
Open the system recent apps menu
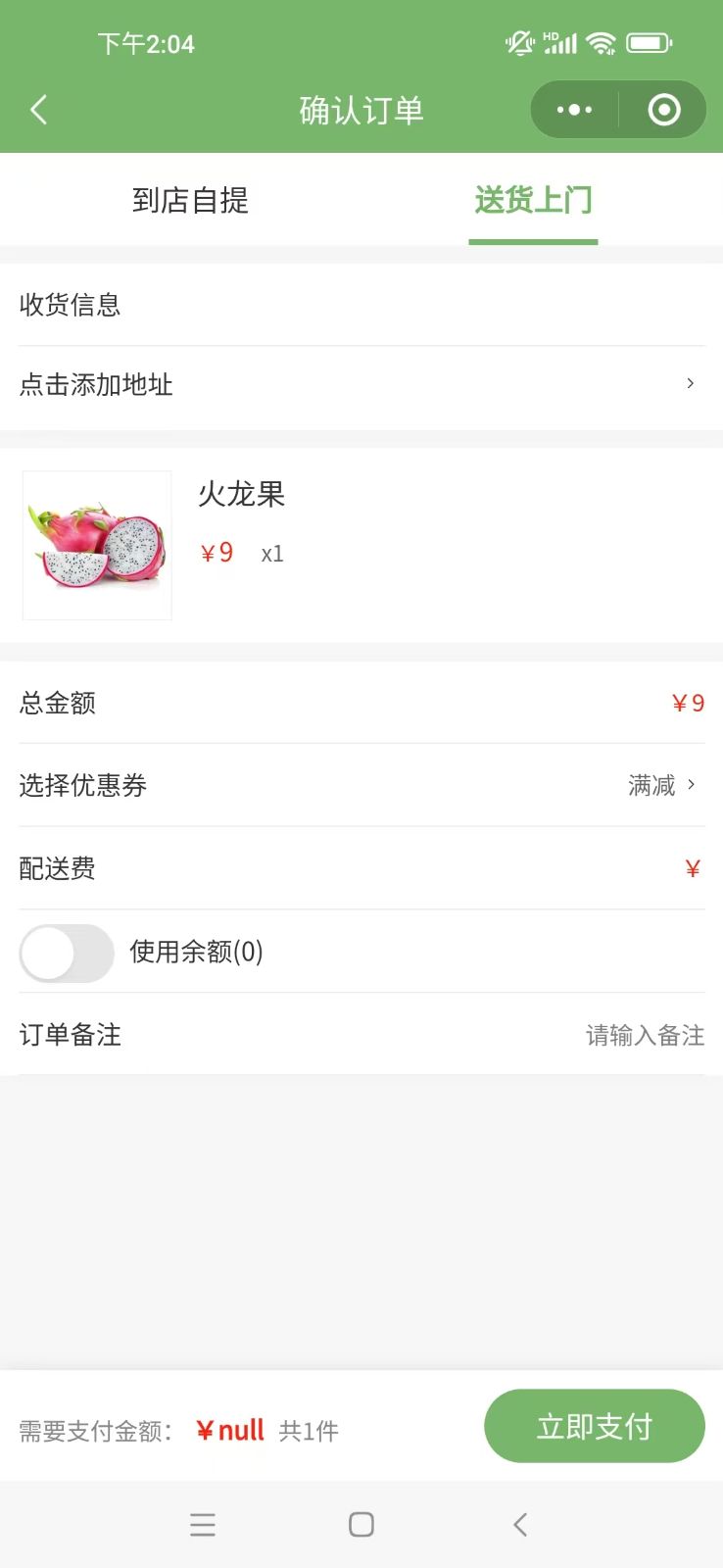pos(202,1524)
